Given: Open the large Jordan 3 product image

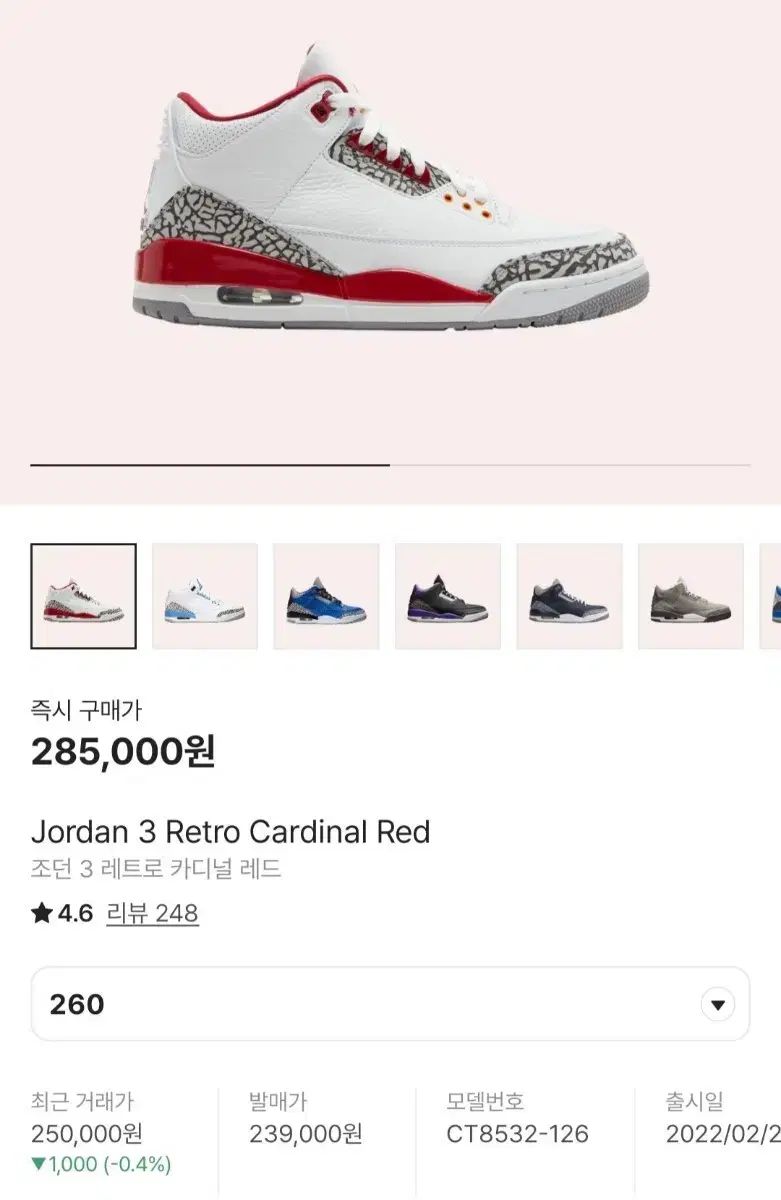Looking at the screenshot, I should point(390,190).
